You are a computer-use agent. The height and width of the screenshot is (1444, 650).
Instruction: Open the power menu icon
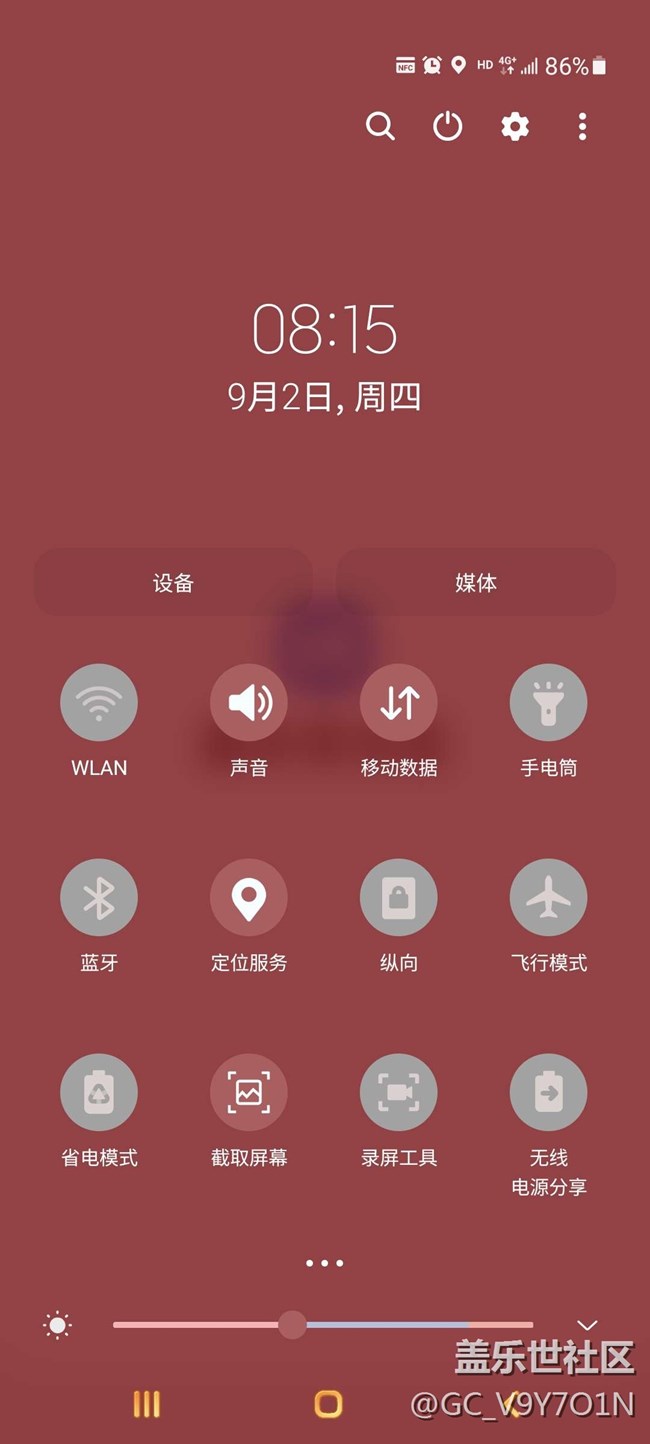[447, 126]
